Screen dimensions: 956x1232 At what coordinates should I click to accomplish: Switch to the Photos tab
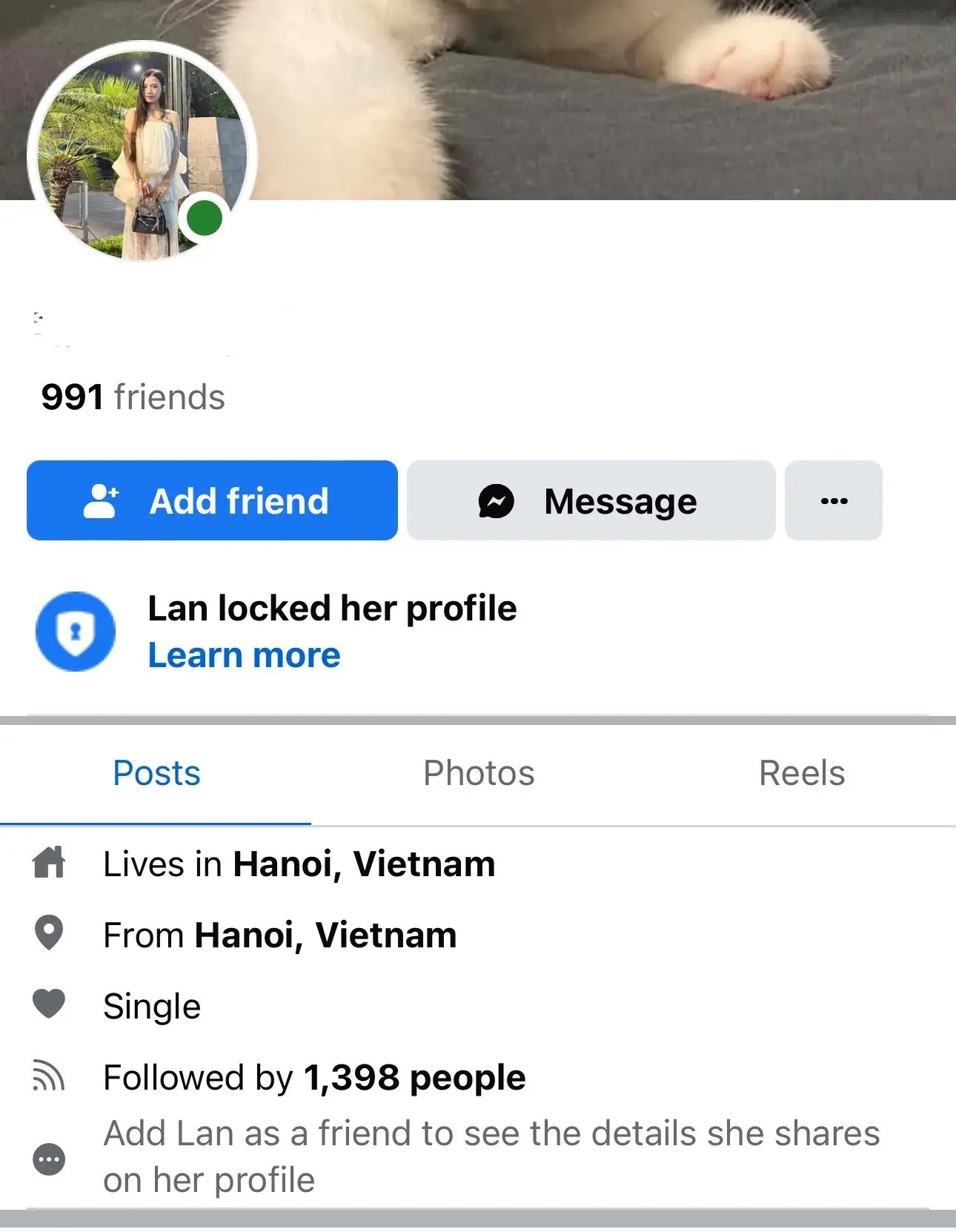coord(479,773)
